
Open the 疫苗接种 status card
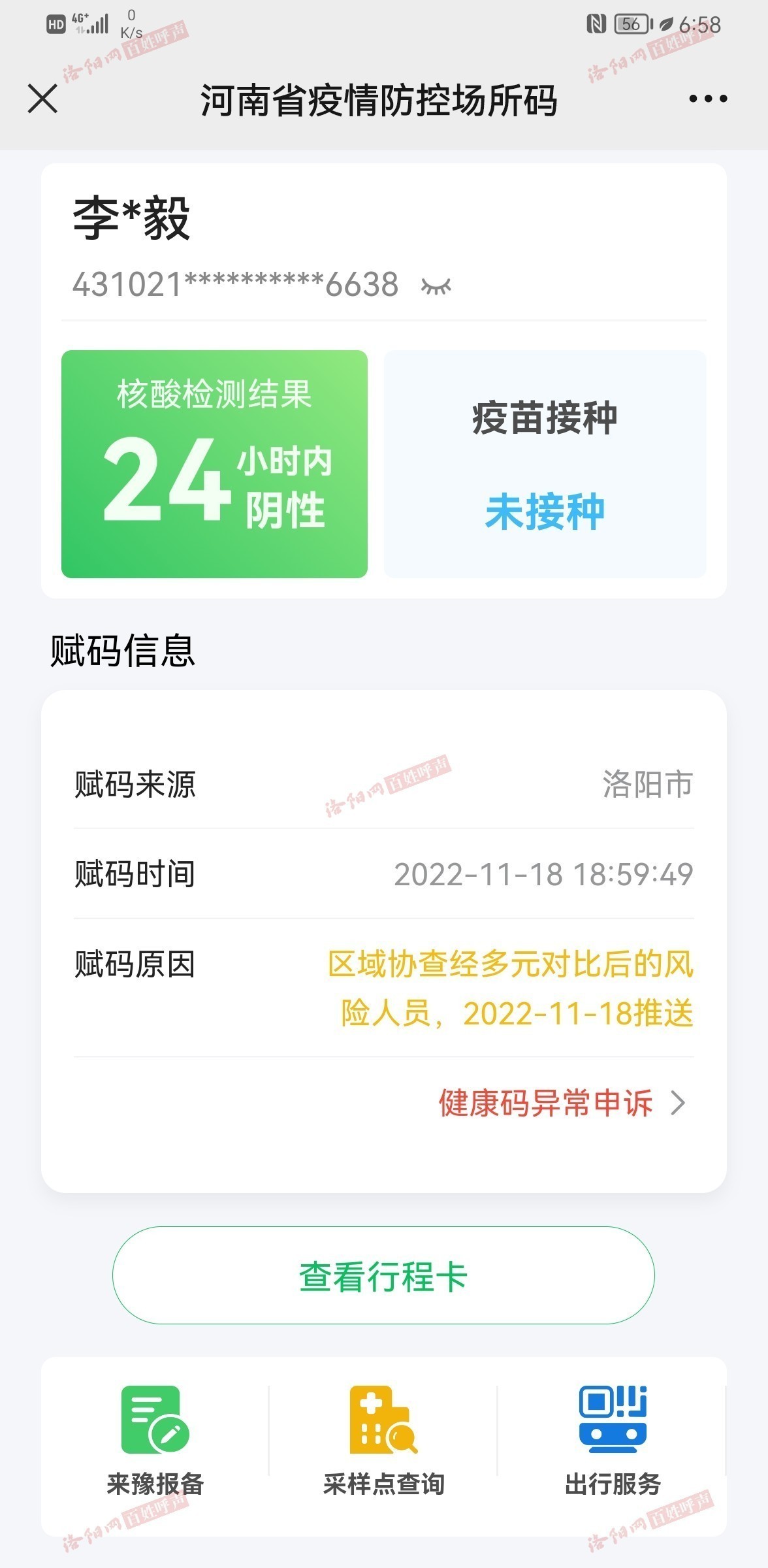[x=545, y=464]
